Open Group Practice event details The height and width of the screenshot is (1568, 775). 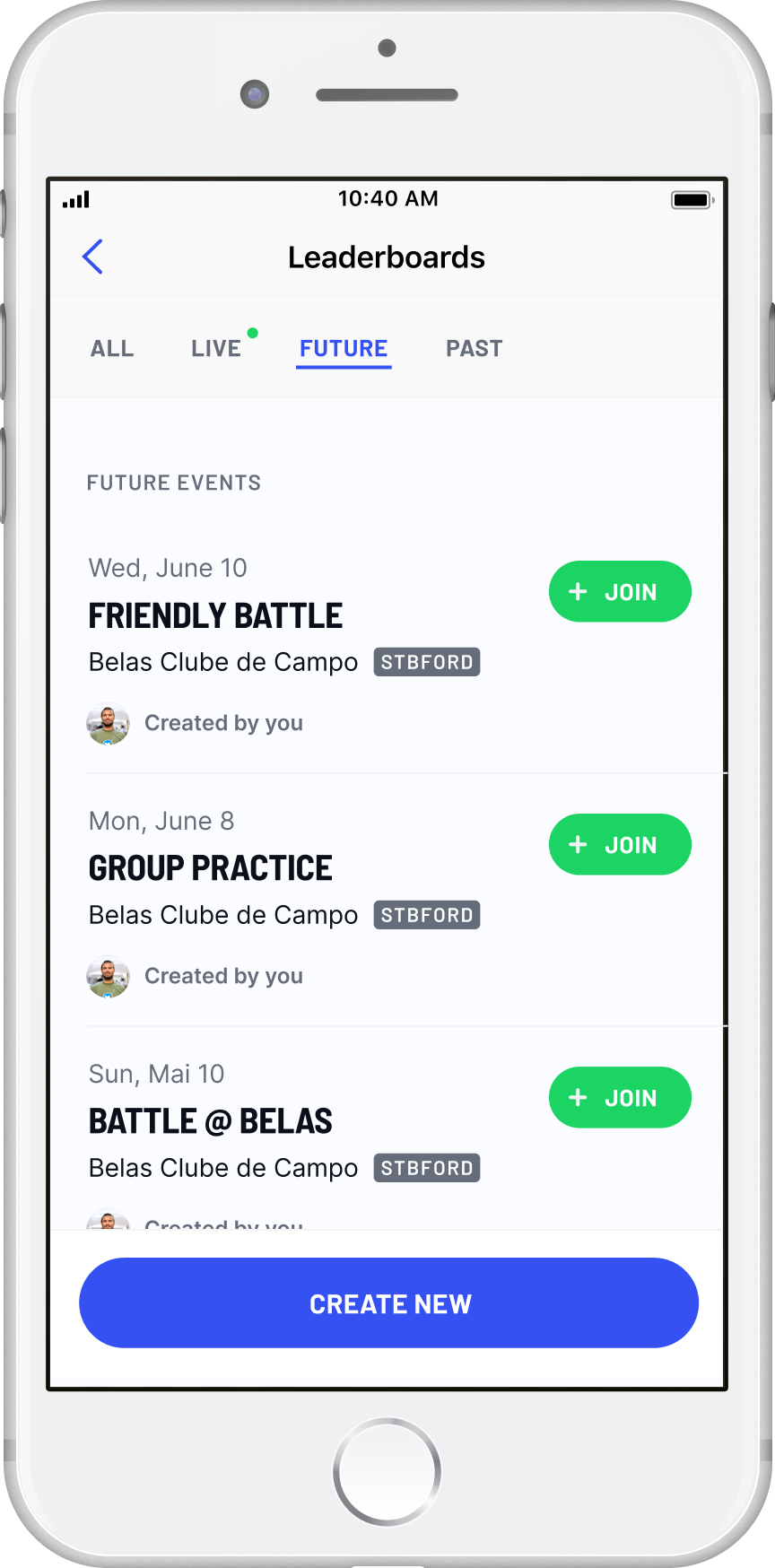coord(211,869)
